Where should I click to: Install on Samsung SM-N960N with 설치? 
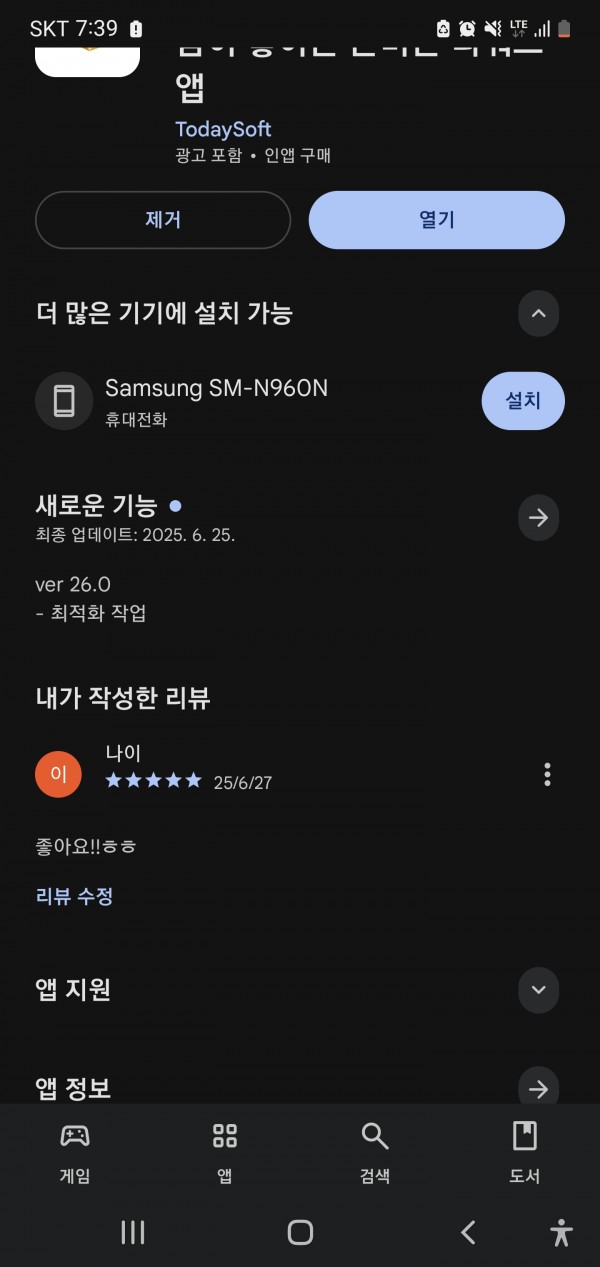(x=523, y=401)
